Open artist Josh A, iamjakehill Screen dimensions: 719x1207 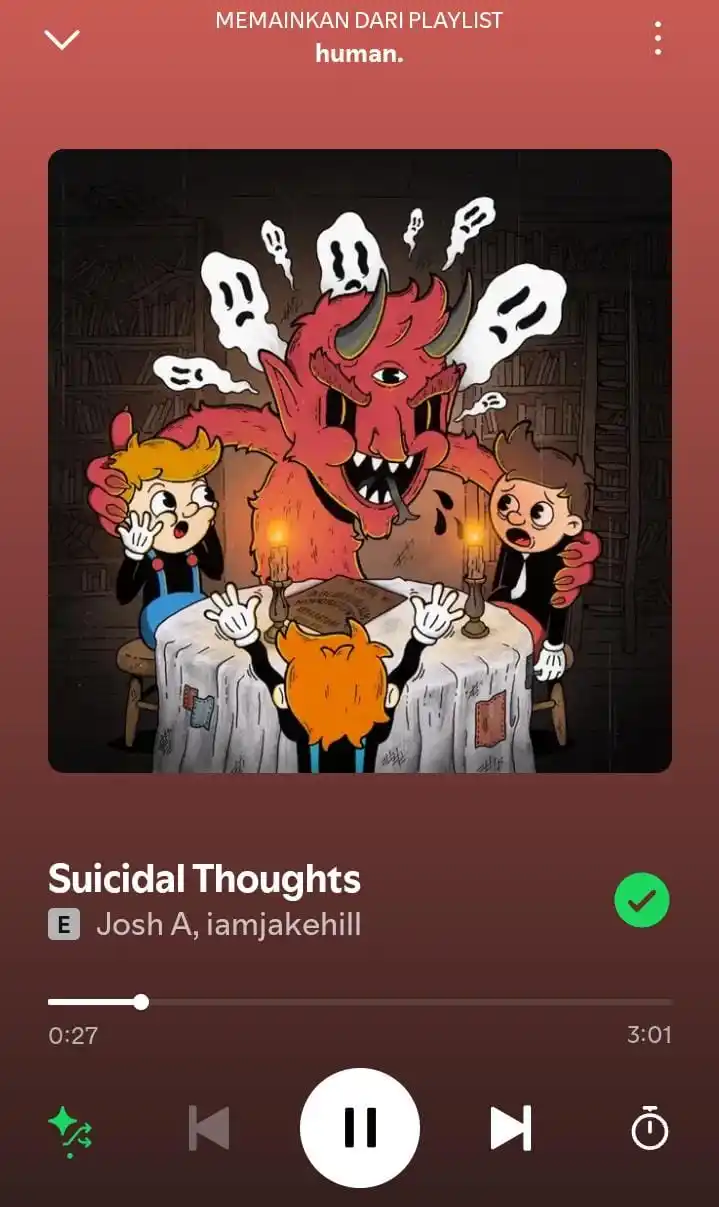pos(228,924)
